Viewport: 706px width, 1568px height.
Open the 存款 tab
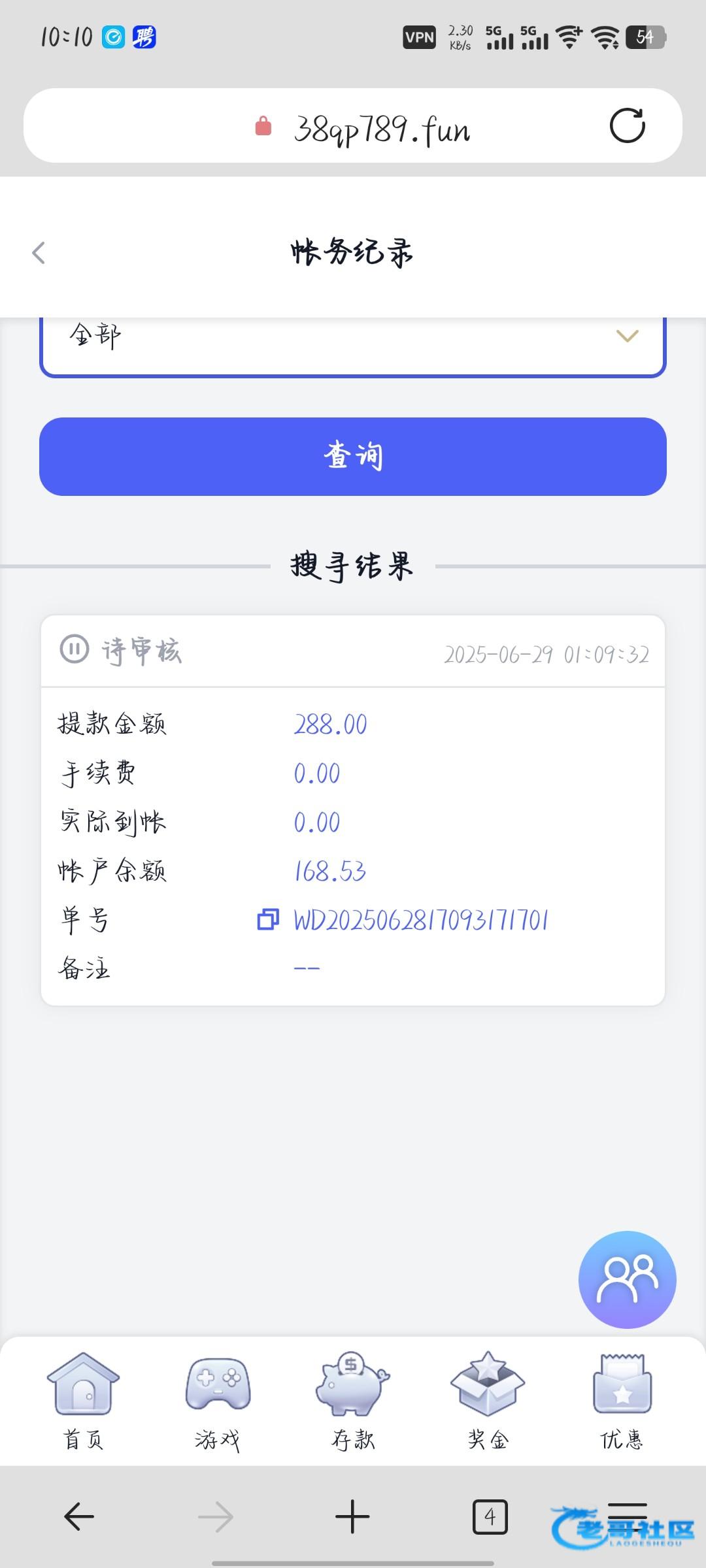tap(353, 1401)
